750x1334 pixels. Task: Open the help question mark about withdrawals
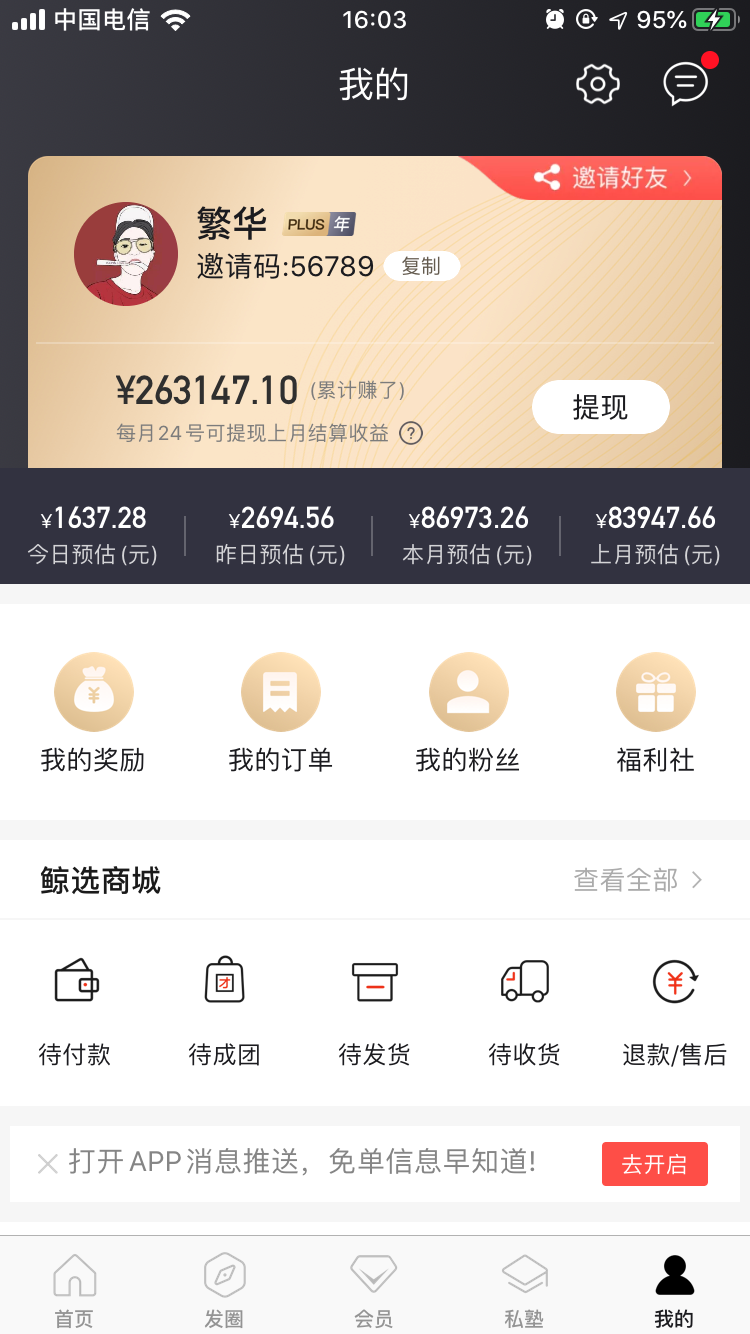pos(411,434)
